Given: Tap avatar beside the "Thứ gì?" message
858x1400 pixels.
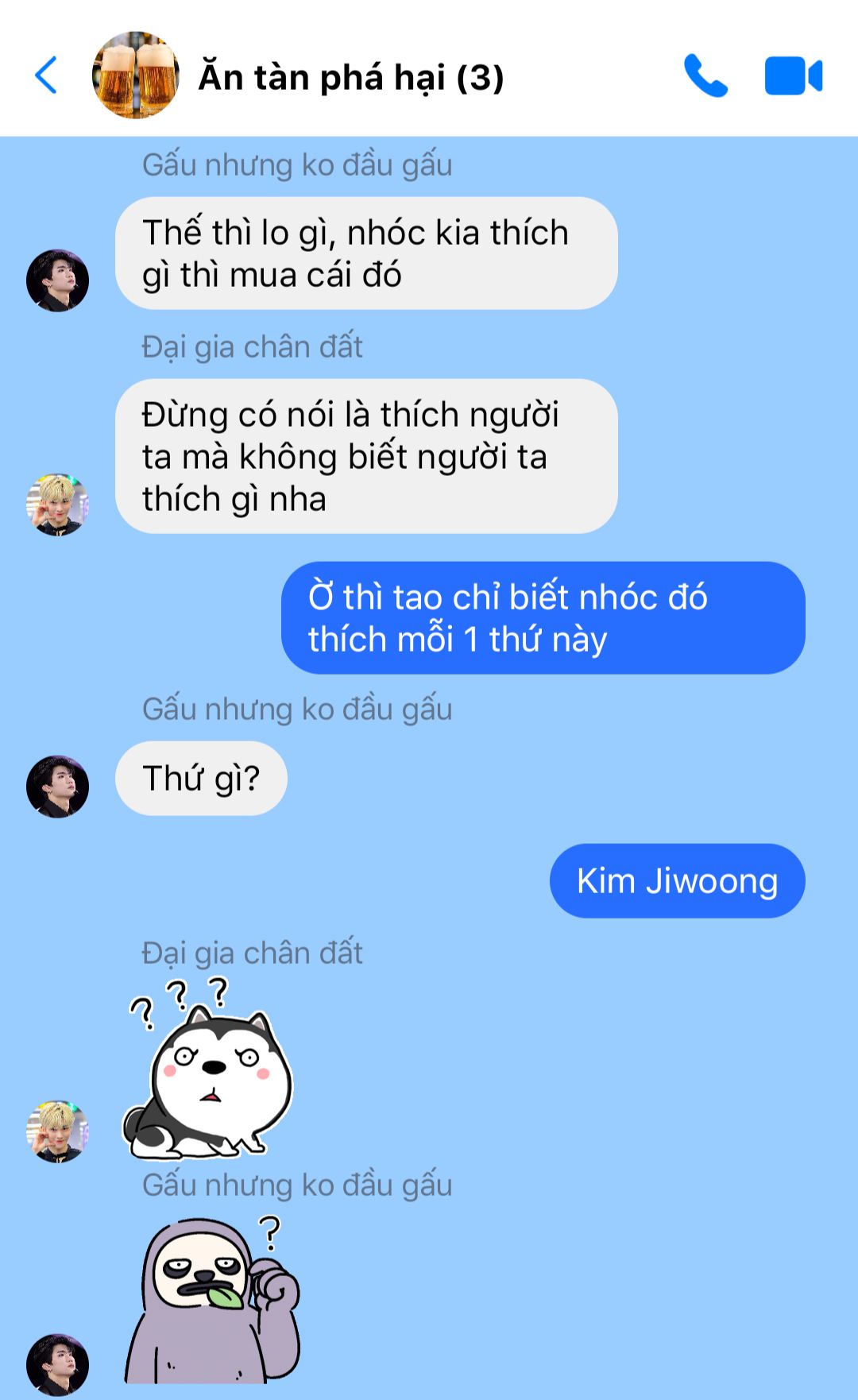Looking at the screenshot, I should click(x=57, y=786).
